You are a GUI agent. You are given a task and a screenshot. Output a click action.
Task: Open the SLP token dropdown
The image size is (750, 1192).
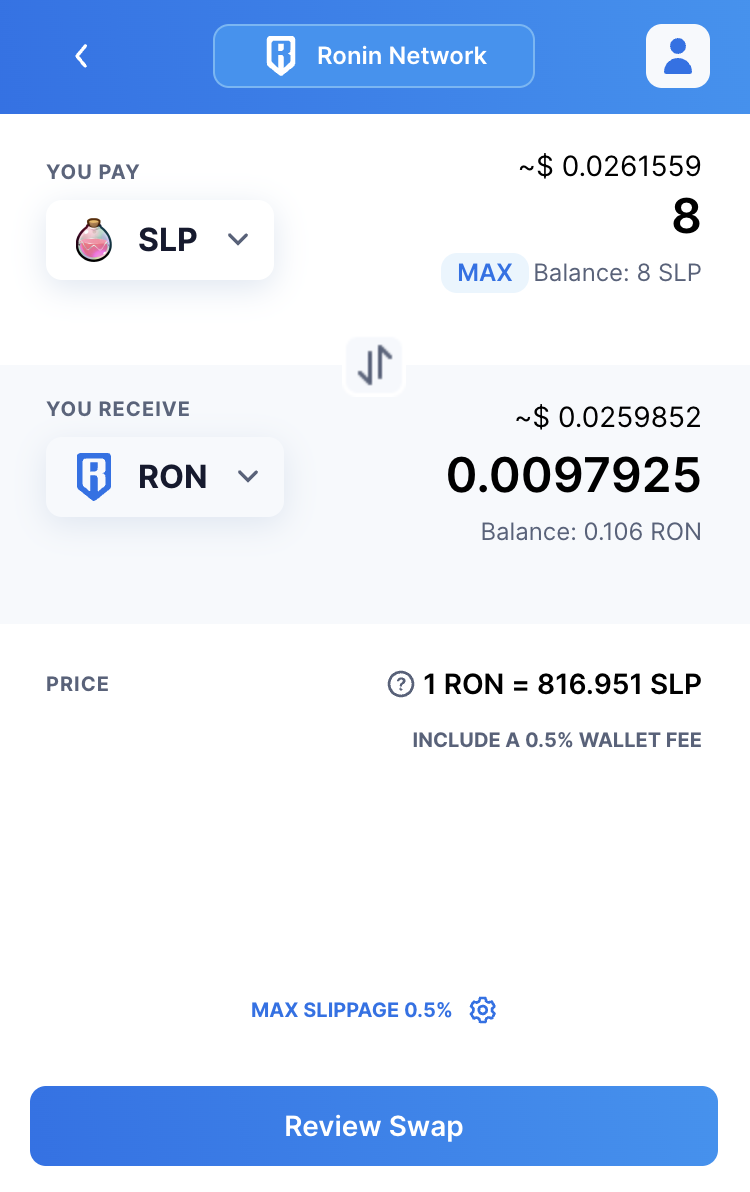pyautogui.click(x=238, y=240)
